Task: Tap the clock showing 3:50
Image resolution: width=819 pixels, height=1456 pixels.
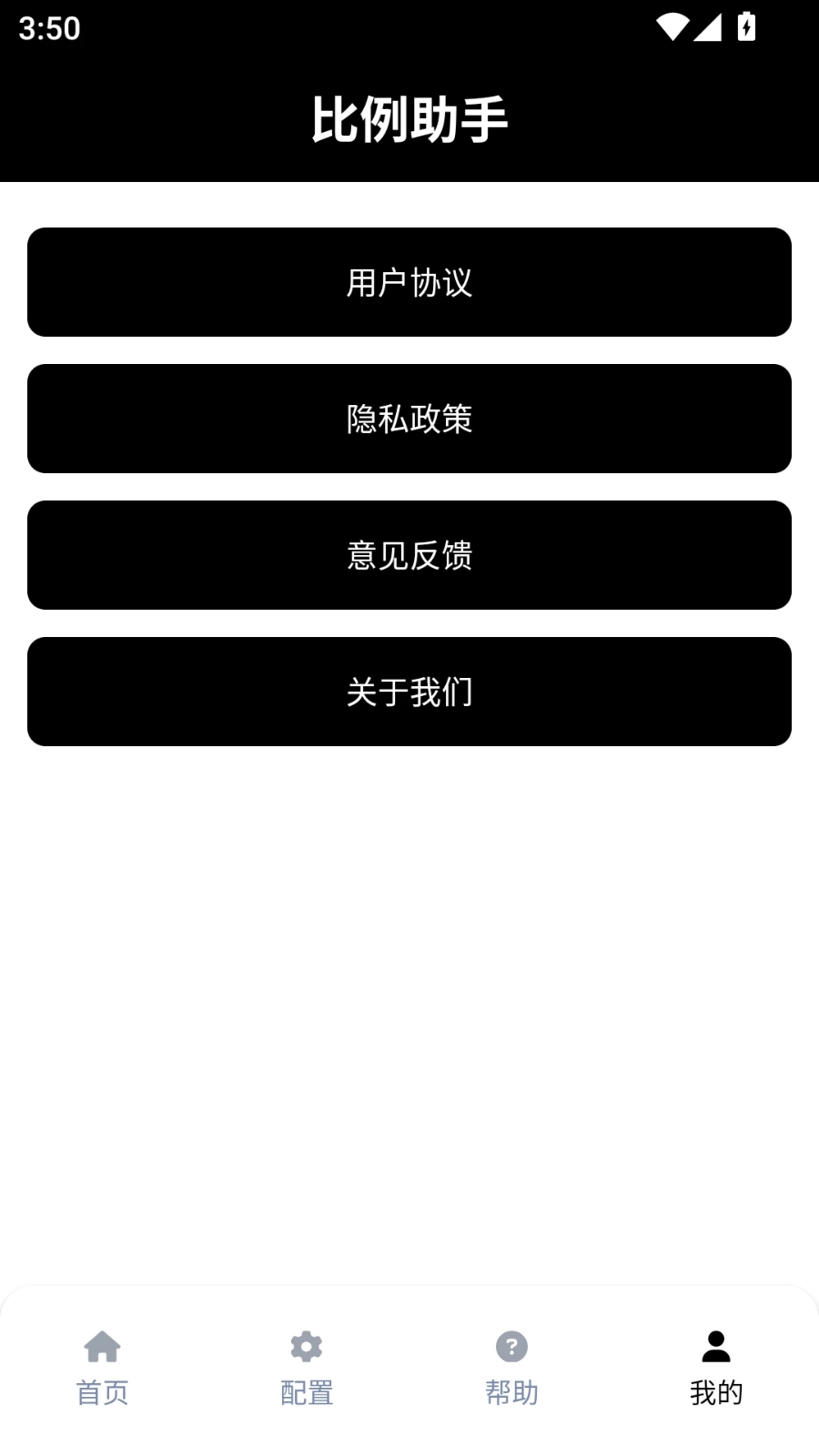Action: pos(50,29)
